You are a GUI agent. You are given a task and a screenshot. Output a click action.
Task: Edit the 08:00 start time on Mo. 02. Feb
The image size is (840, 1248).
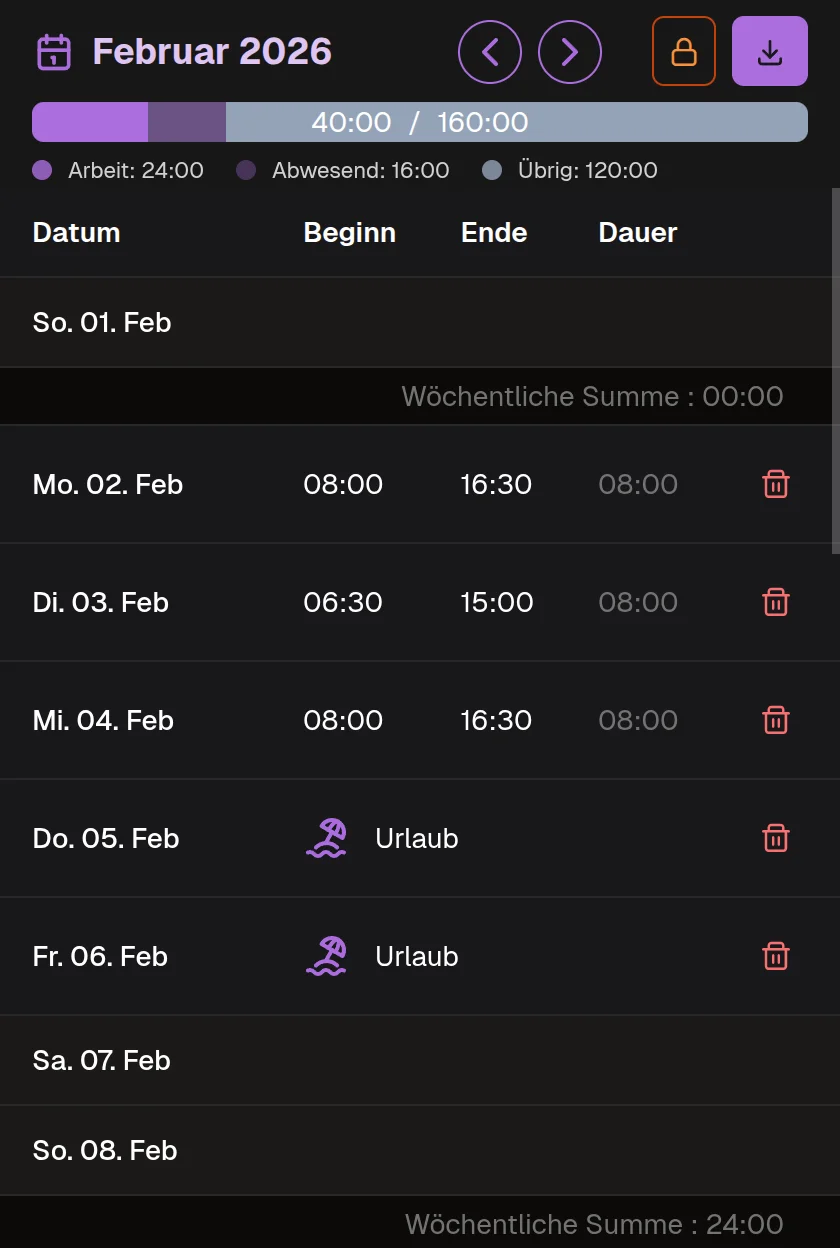[x=343, y=484]
